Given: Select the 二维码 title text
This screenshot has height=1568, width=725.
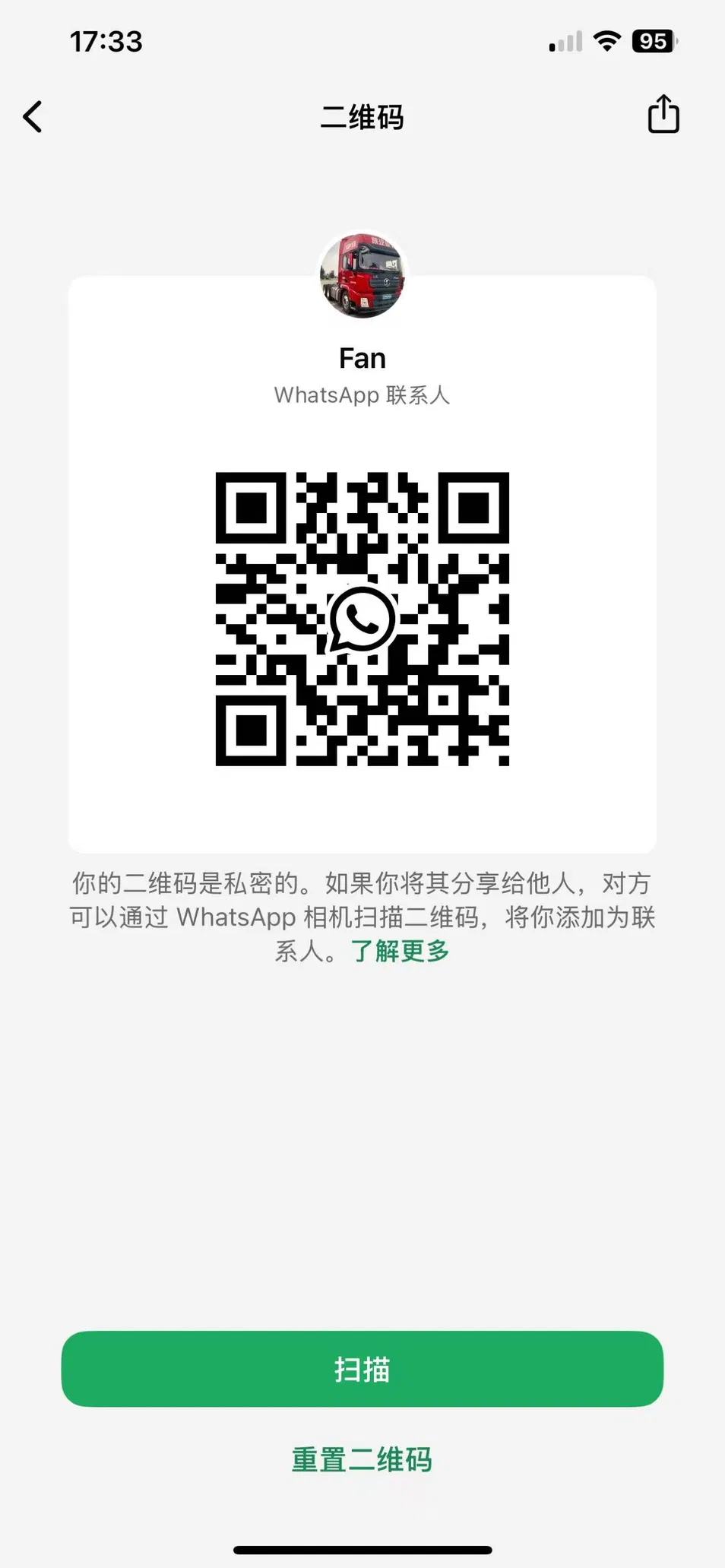Looking at the screenshot, I should (362, 118).
